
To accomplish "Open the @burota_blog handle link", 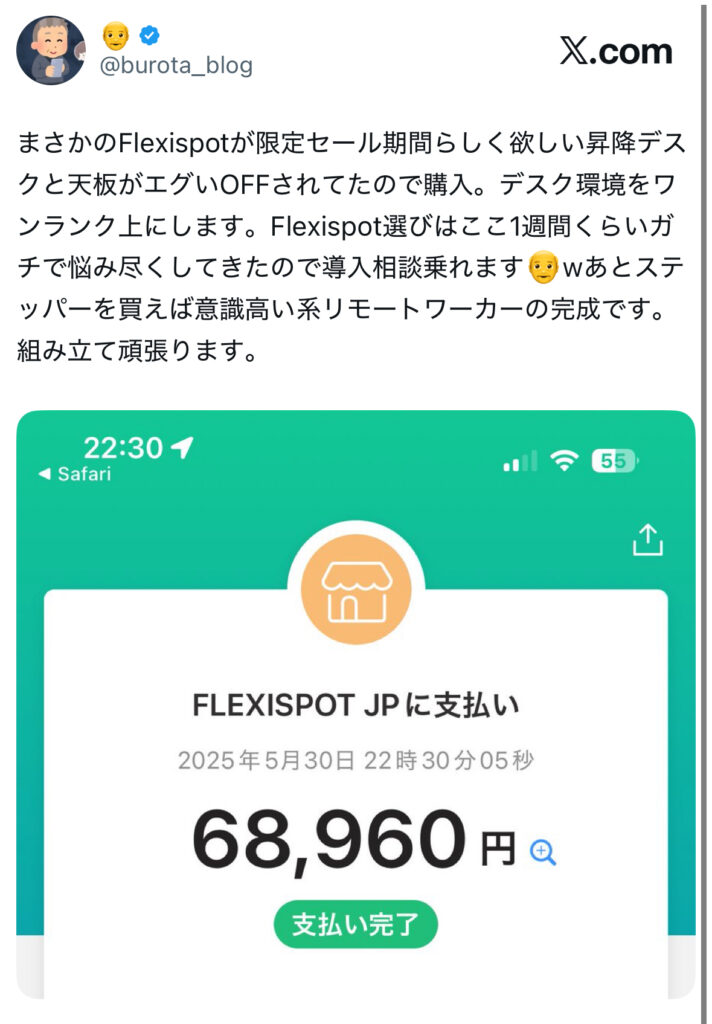I will tap(177, 66).
